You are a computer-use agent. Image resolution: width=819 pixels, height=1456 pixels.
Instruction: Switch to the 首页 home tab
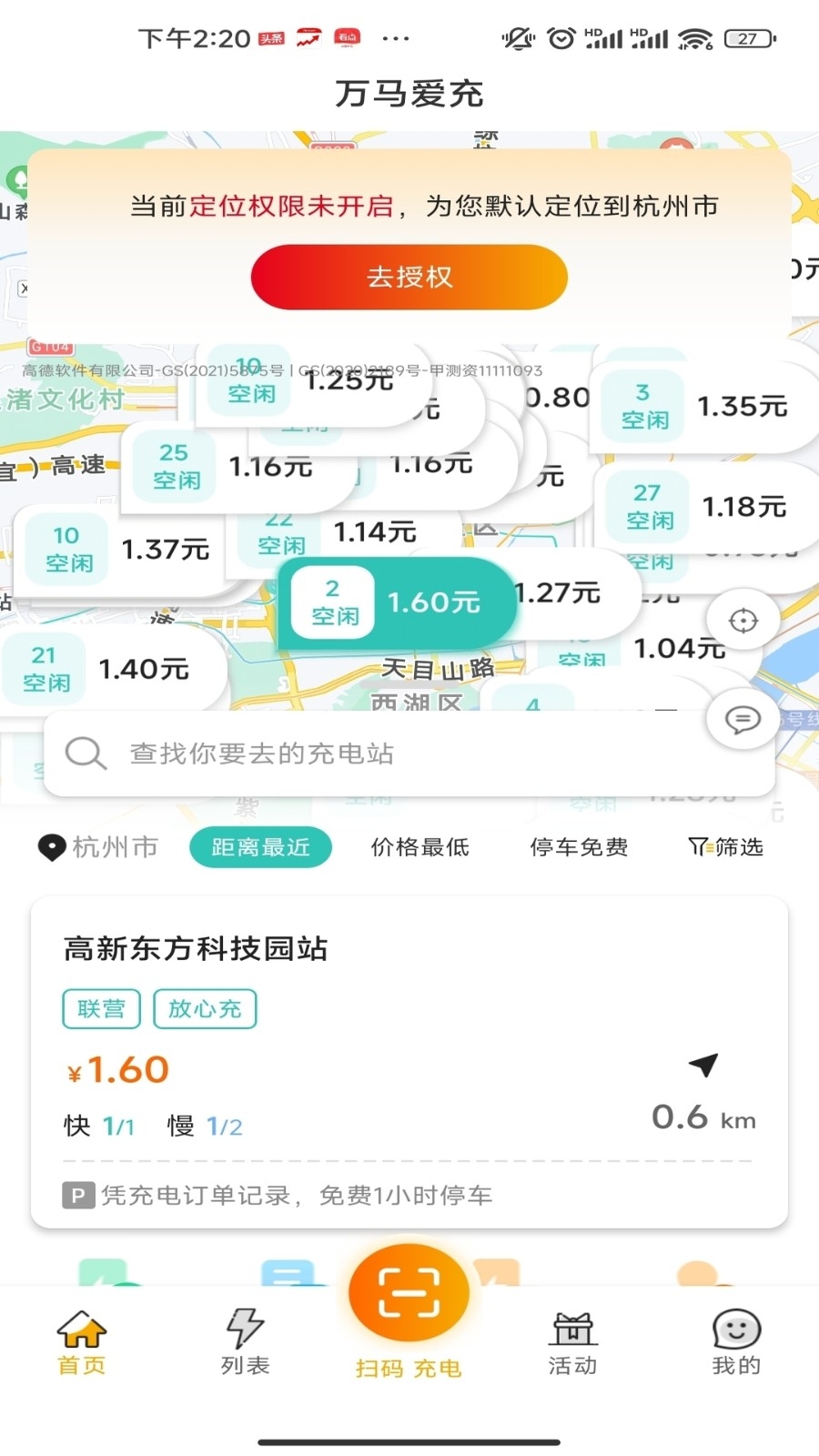point(82,1340)
